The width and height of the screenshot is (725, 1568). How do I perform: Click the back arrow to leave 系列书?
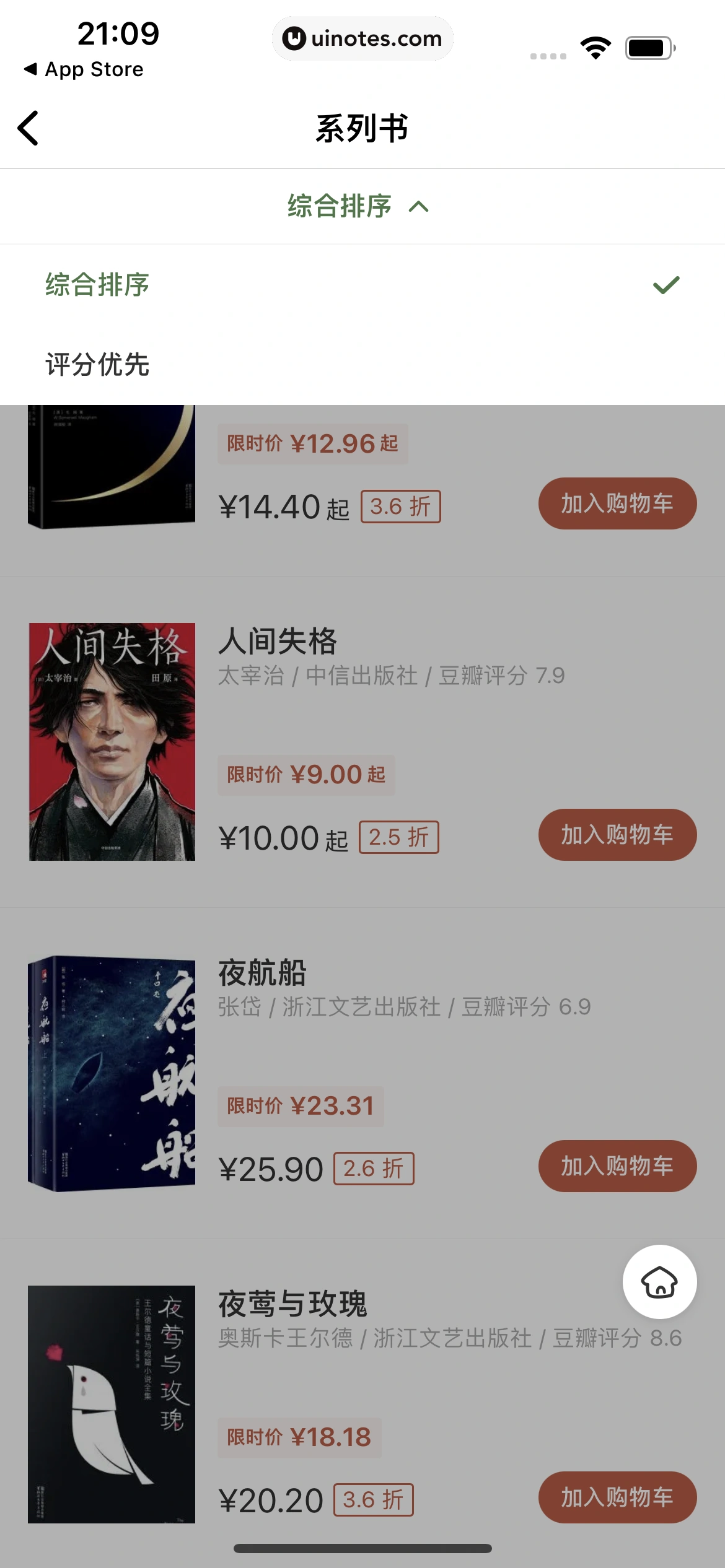point(29,127)
